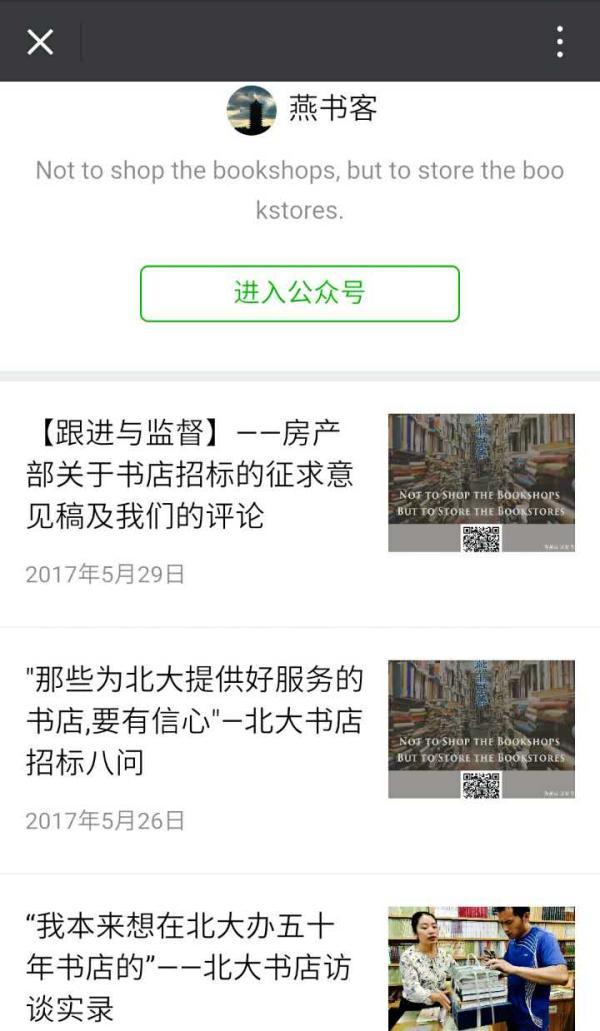Open the three-dot overflow menu

[x=559, y=42]
